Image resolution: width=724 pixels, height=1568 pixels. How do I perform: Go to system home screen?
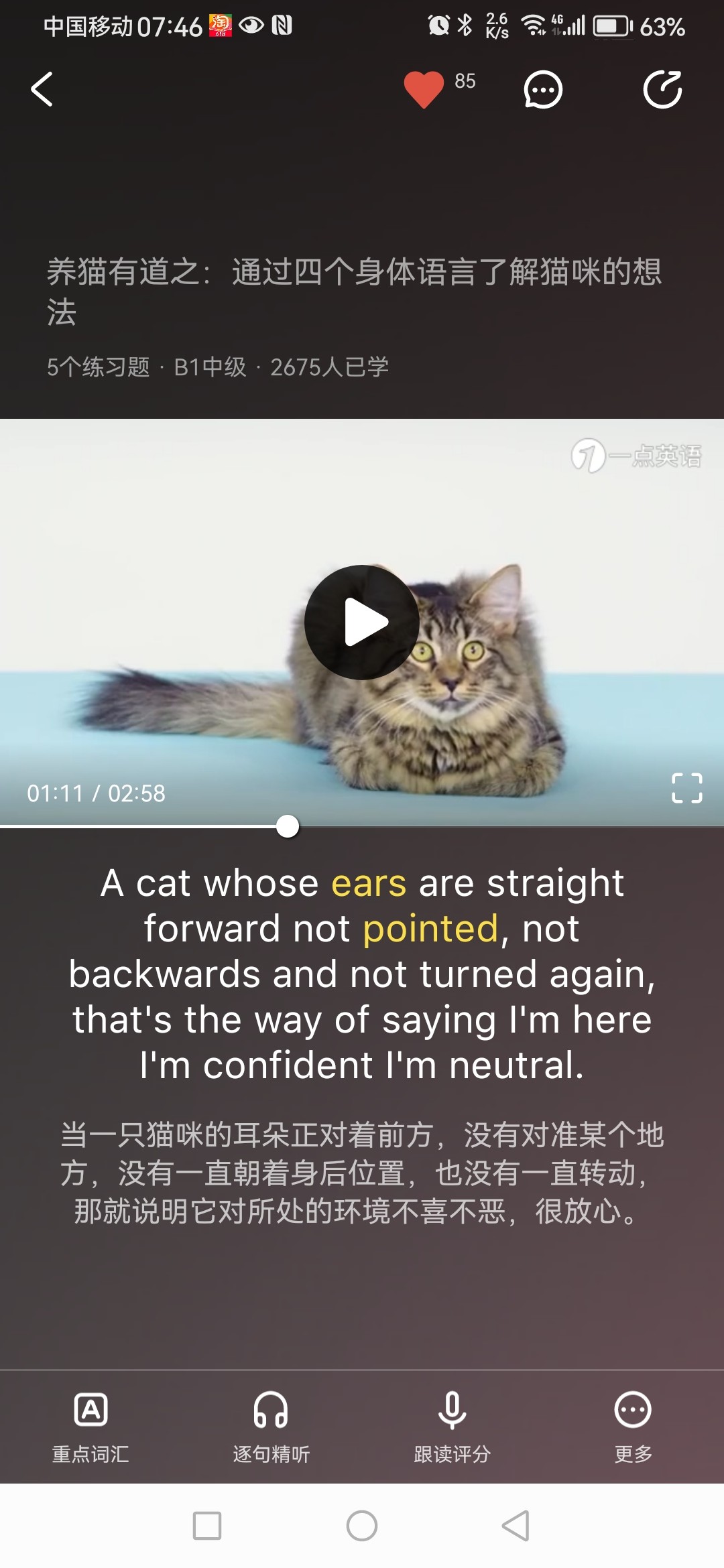(362, 1526)
